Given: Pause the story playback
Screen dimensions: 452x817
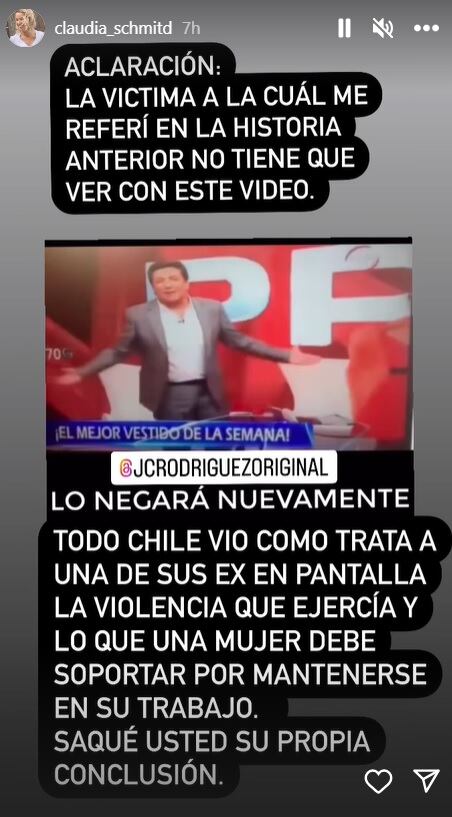Looking at the screenshot, I should pos(344,28).
